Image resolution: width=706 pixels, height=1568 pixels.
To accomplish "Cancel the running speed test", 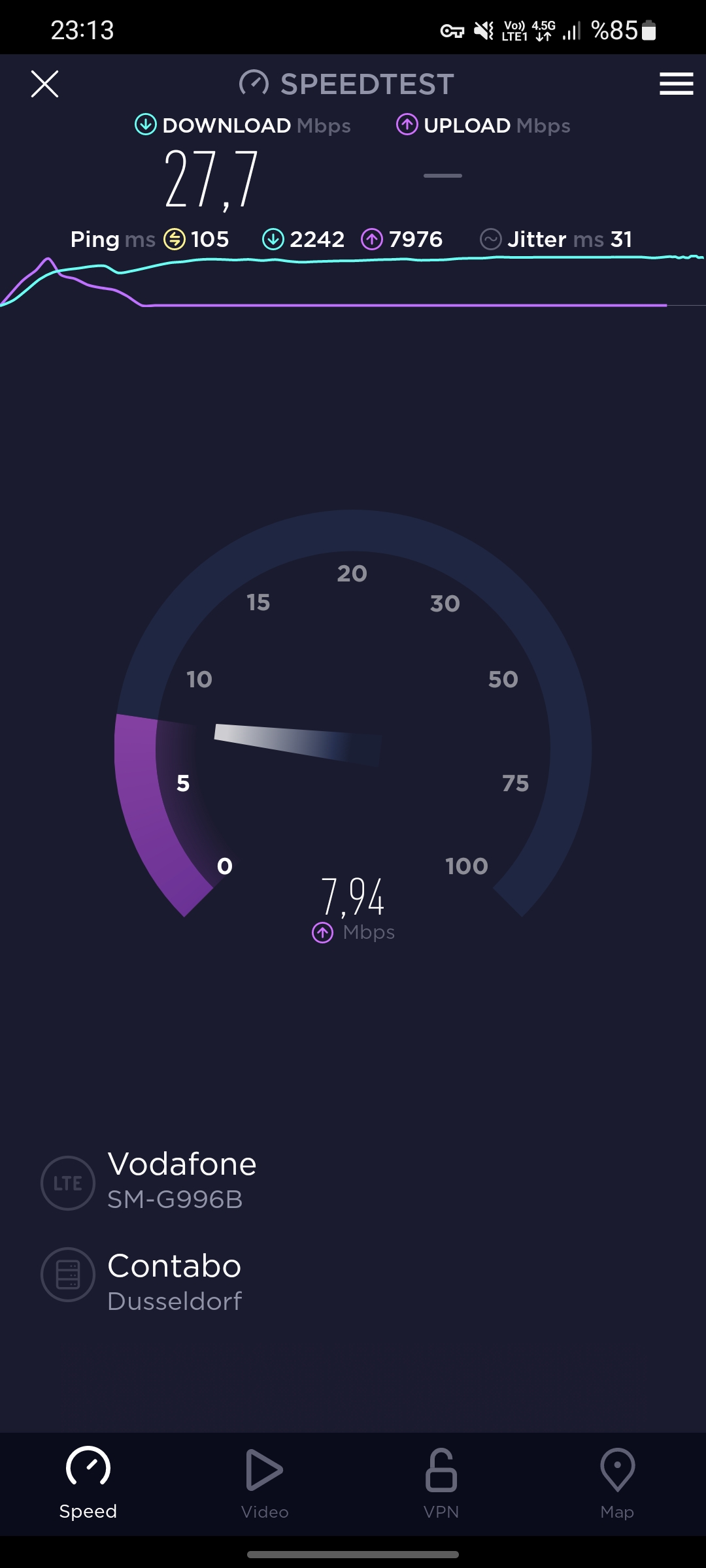I will tap(44, 84).
